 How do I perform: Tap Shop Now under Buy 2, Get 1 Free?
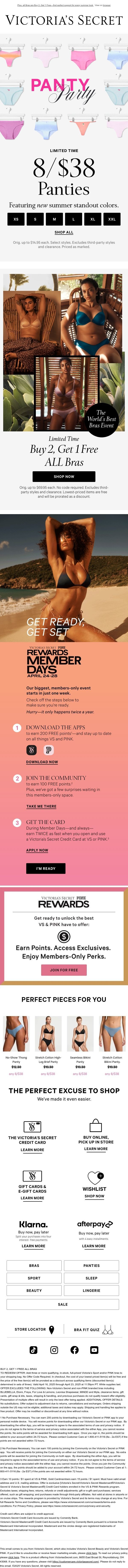(x=64, y=477)
